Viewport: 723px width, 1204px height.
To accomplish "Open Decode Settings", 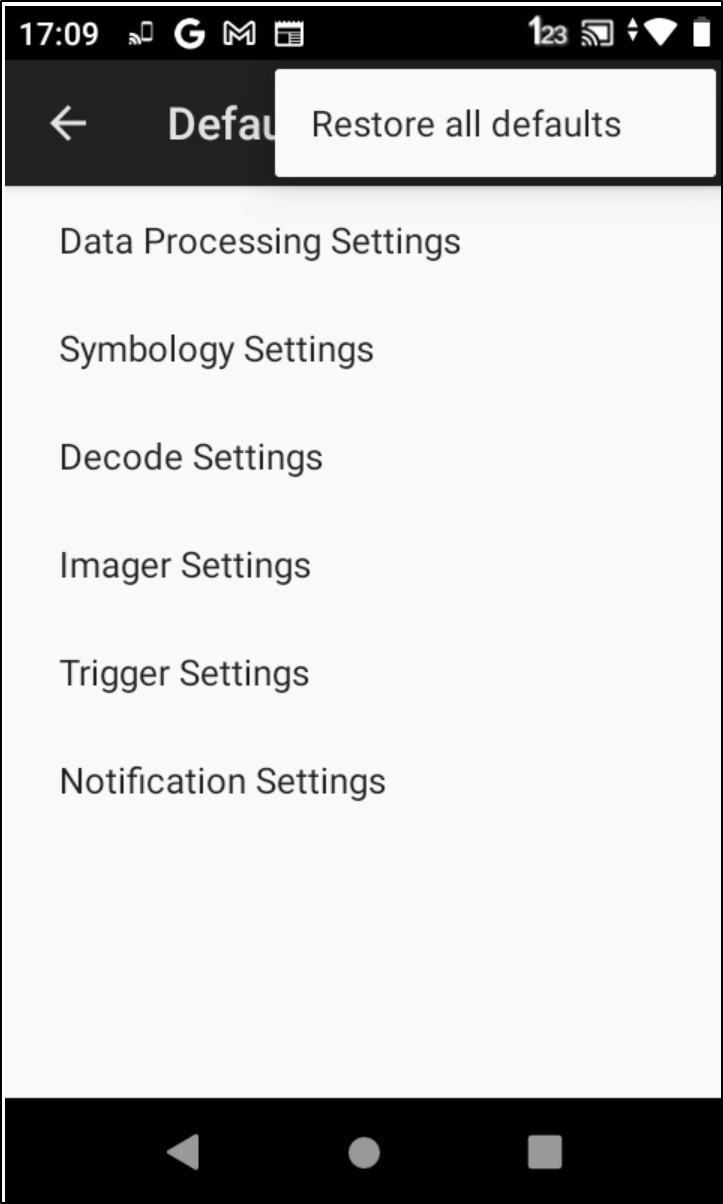I will (x=191, y=458).
